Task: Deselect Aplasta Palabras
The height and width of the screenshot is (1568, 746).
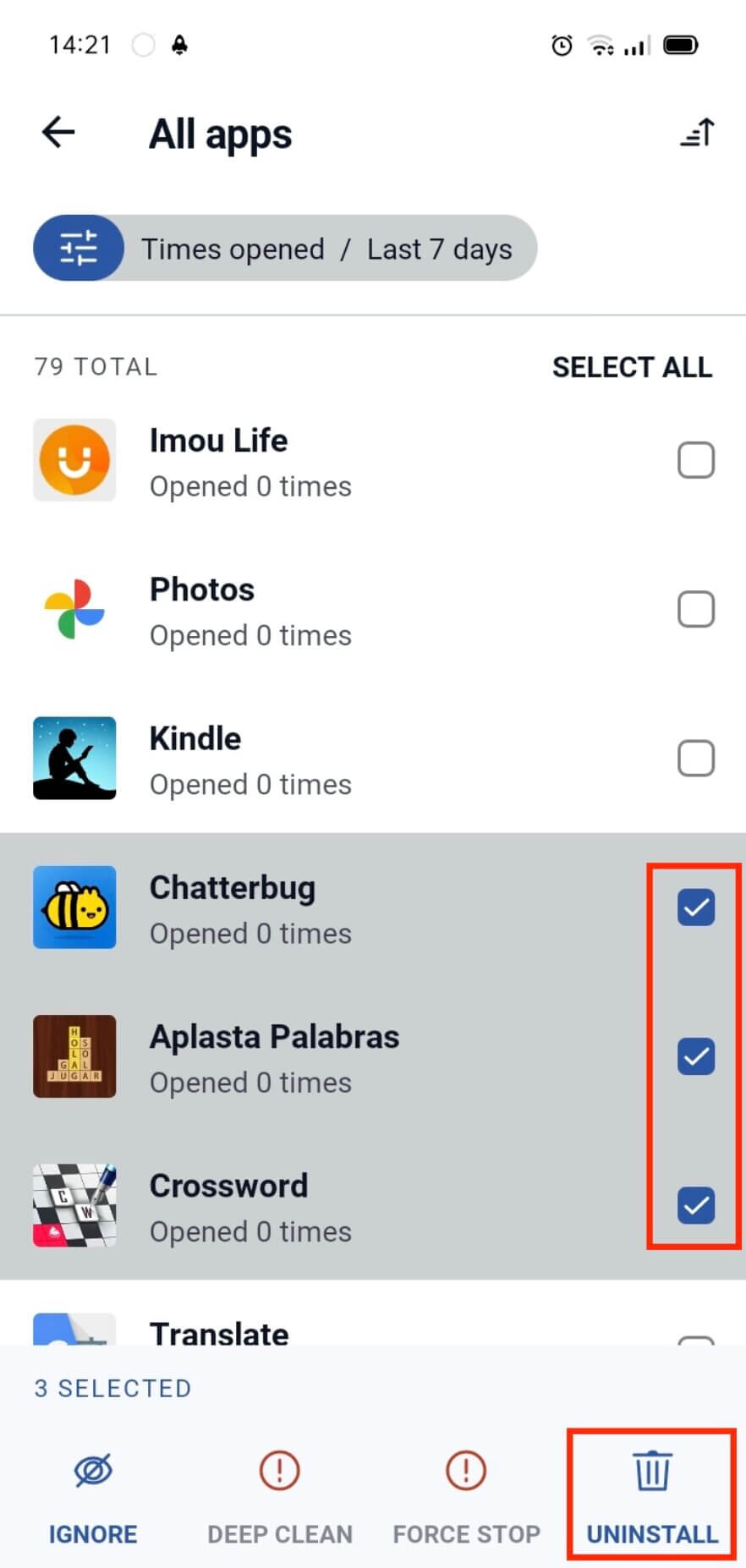Action: [x=695, y=1056]
